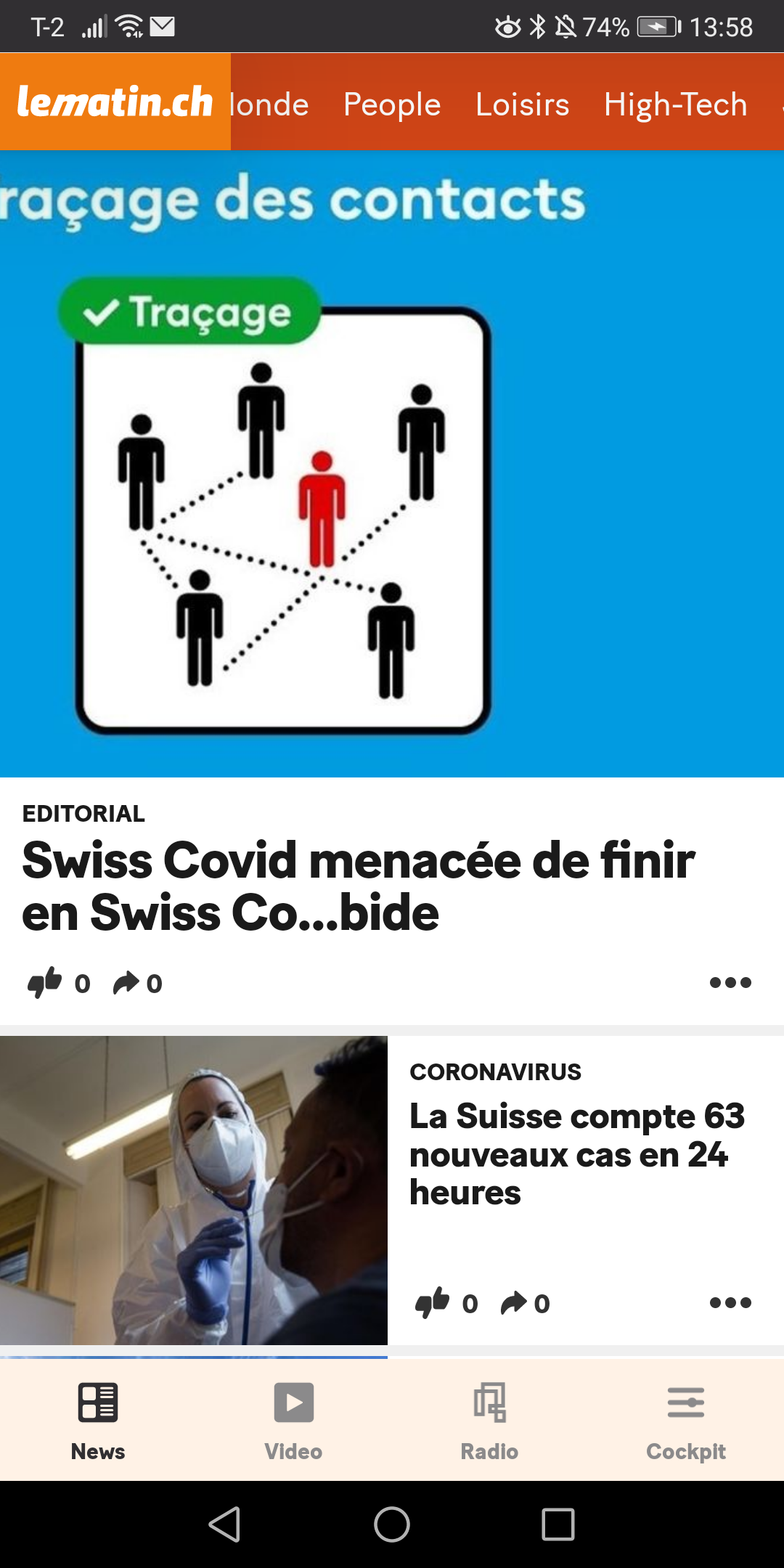Tap the system back button
784x1568 pixels.
pos(224,1524)
